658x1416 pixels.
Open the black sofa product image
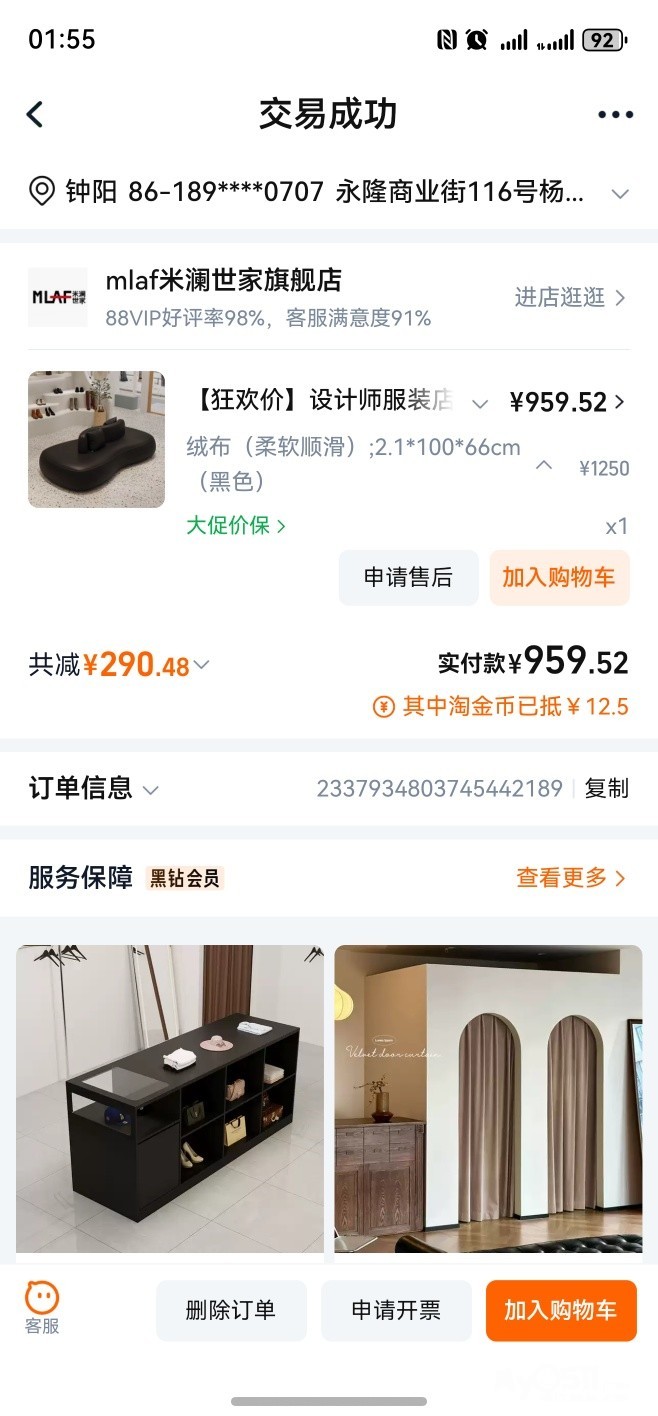point(96,439)
